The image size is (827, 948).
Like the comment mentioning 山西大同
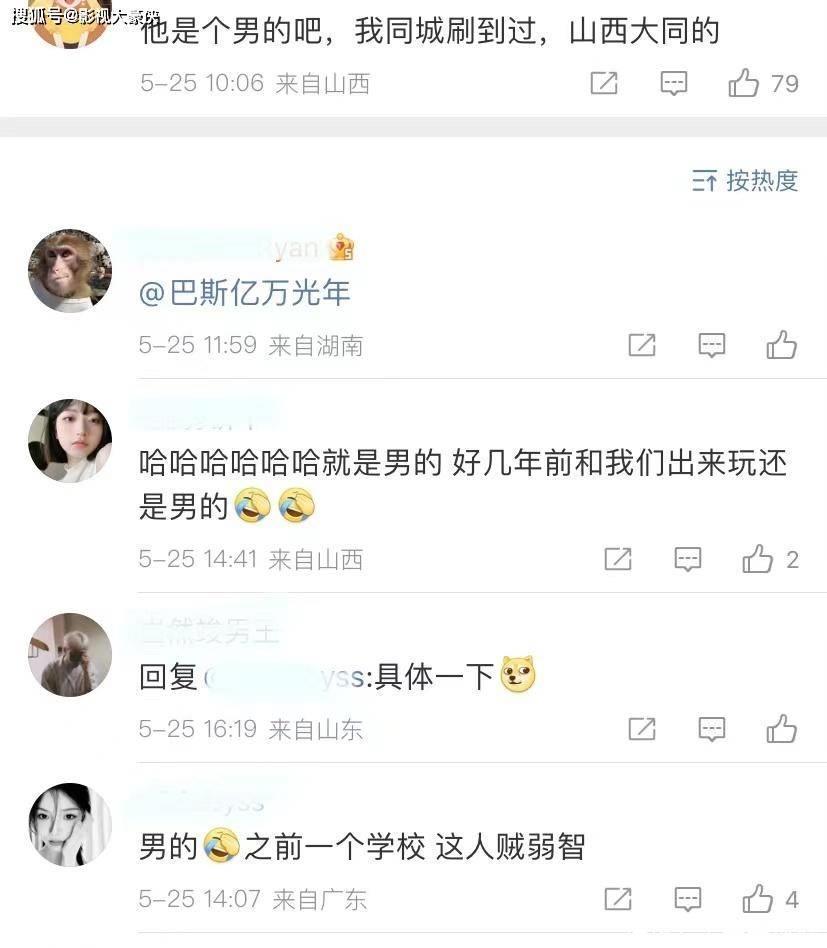tap(744, 83)
